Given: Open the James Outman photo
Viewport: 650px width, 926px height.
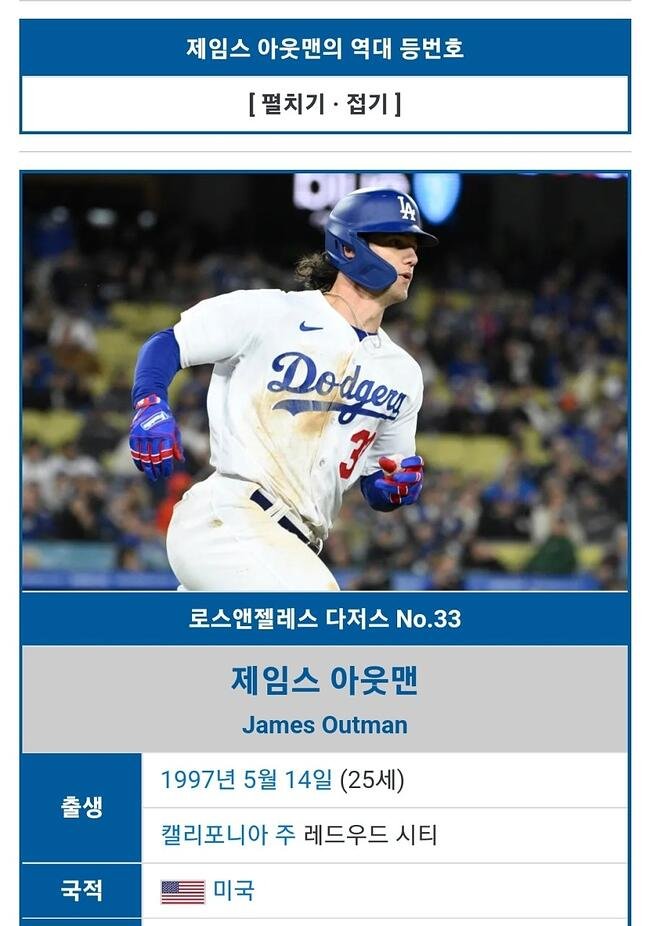Looking at the screenshot, I should coord(325,382).
